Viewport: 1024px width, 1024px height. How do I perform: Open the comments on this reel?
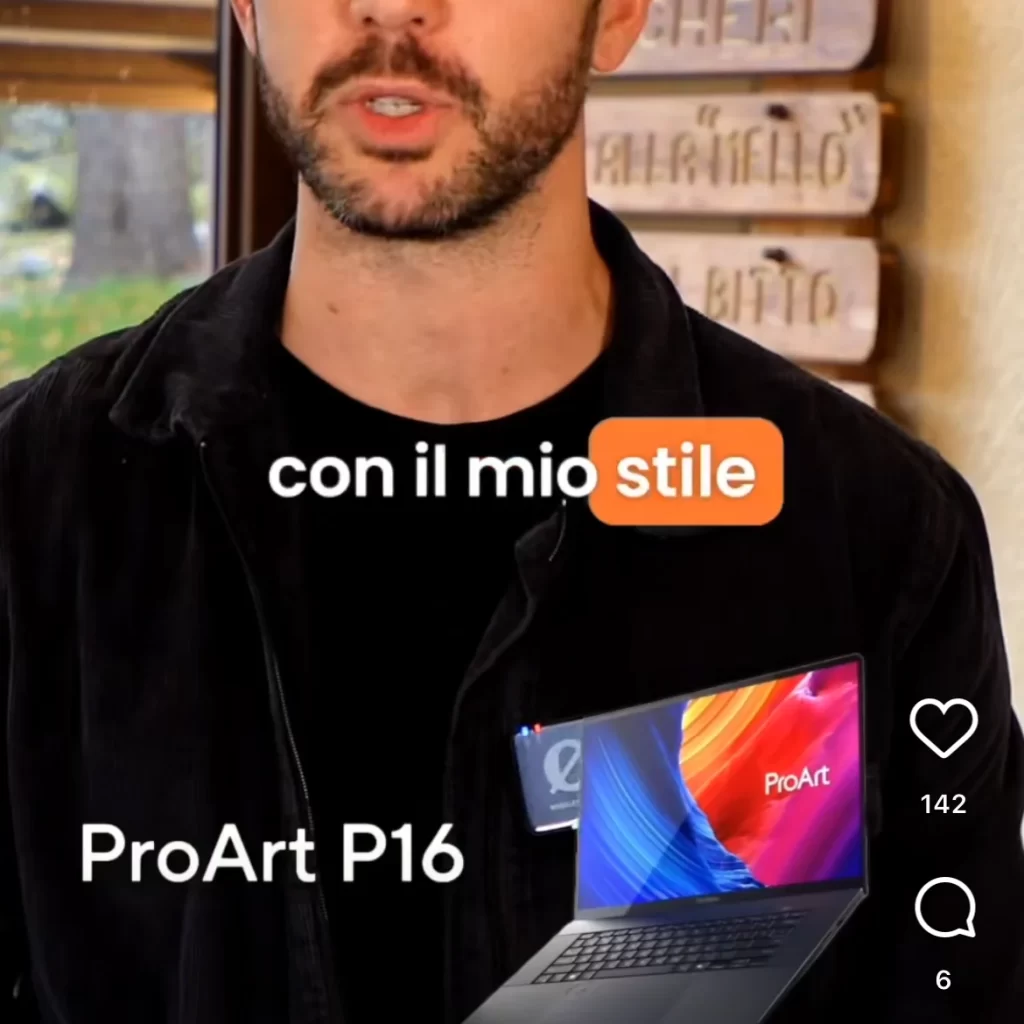pyautogui.click(x=944, y=909)
